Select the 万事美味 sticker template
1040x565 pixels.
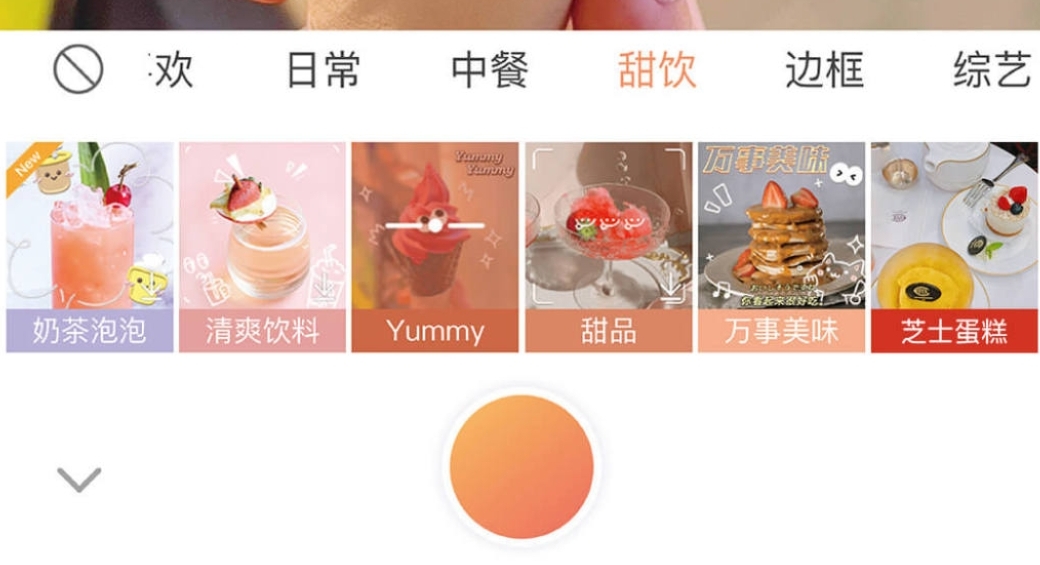click(781, 247)
